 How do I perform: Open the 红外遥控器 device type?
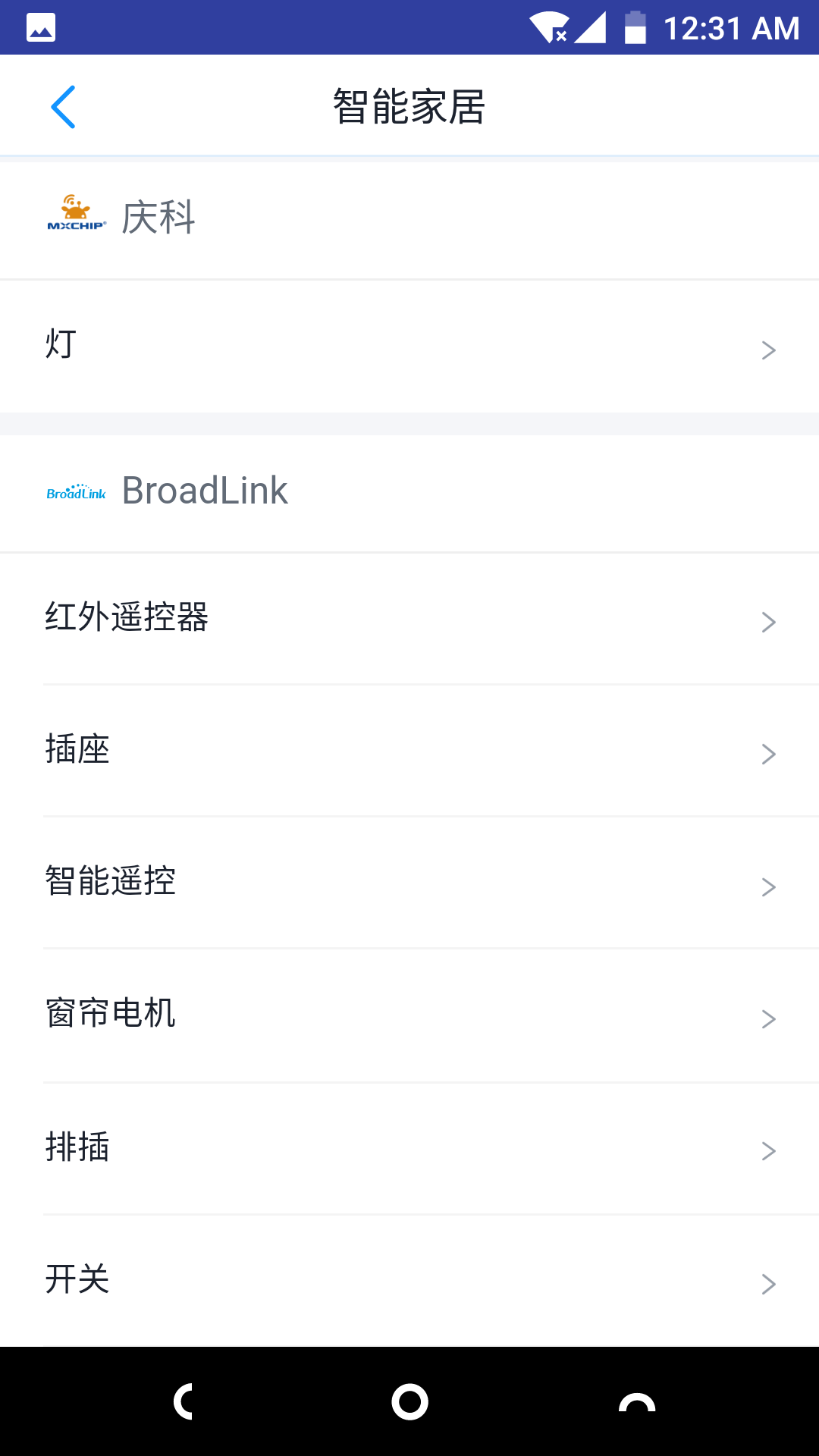[409, 619]
